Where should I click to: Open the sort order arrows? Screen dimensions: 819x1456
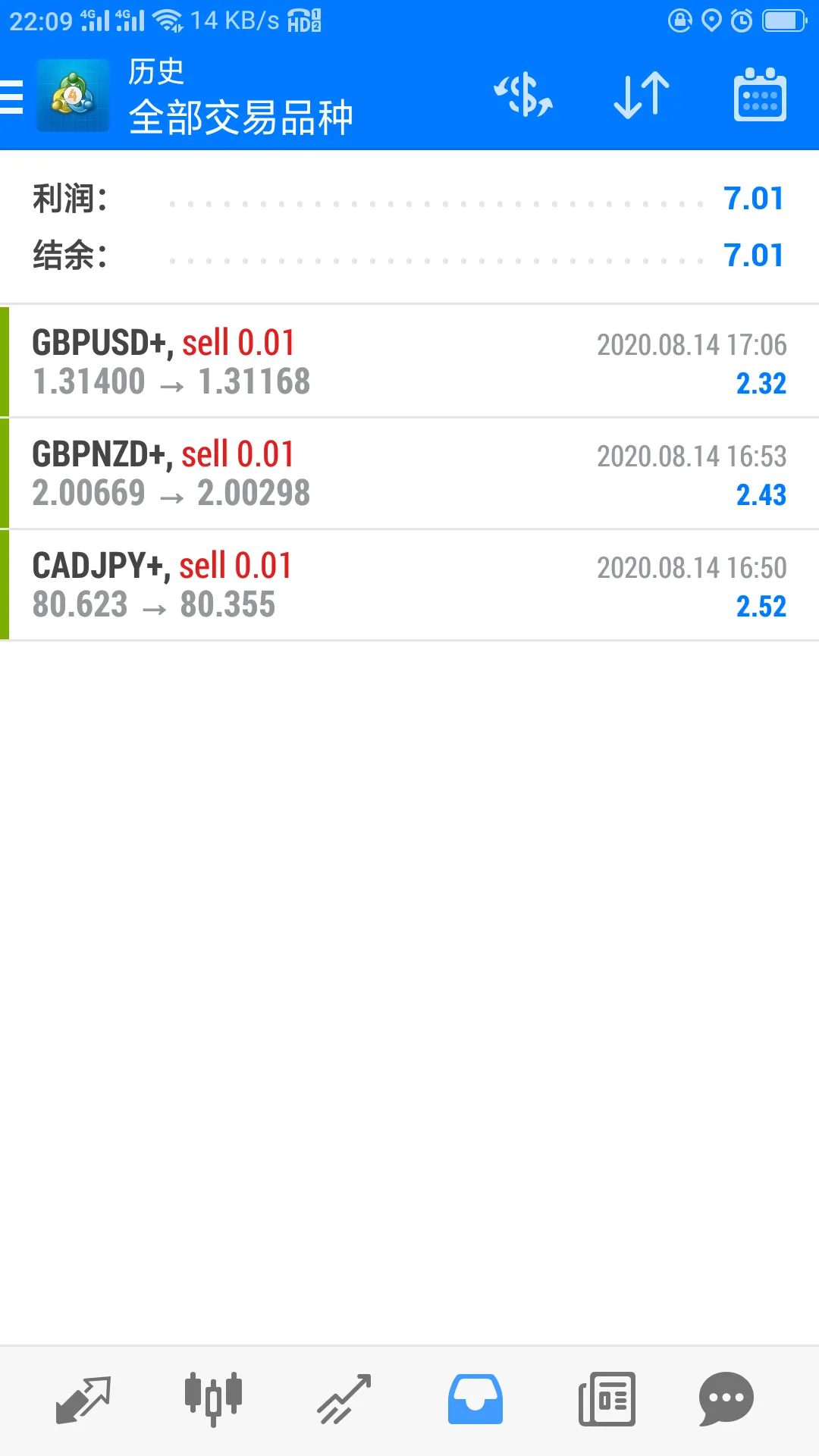(x=642, y=96)
